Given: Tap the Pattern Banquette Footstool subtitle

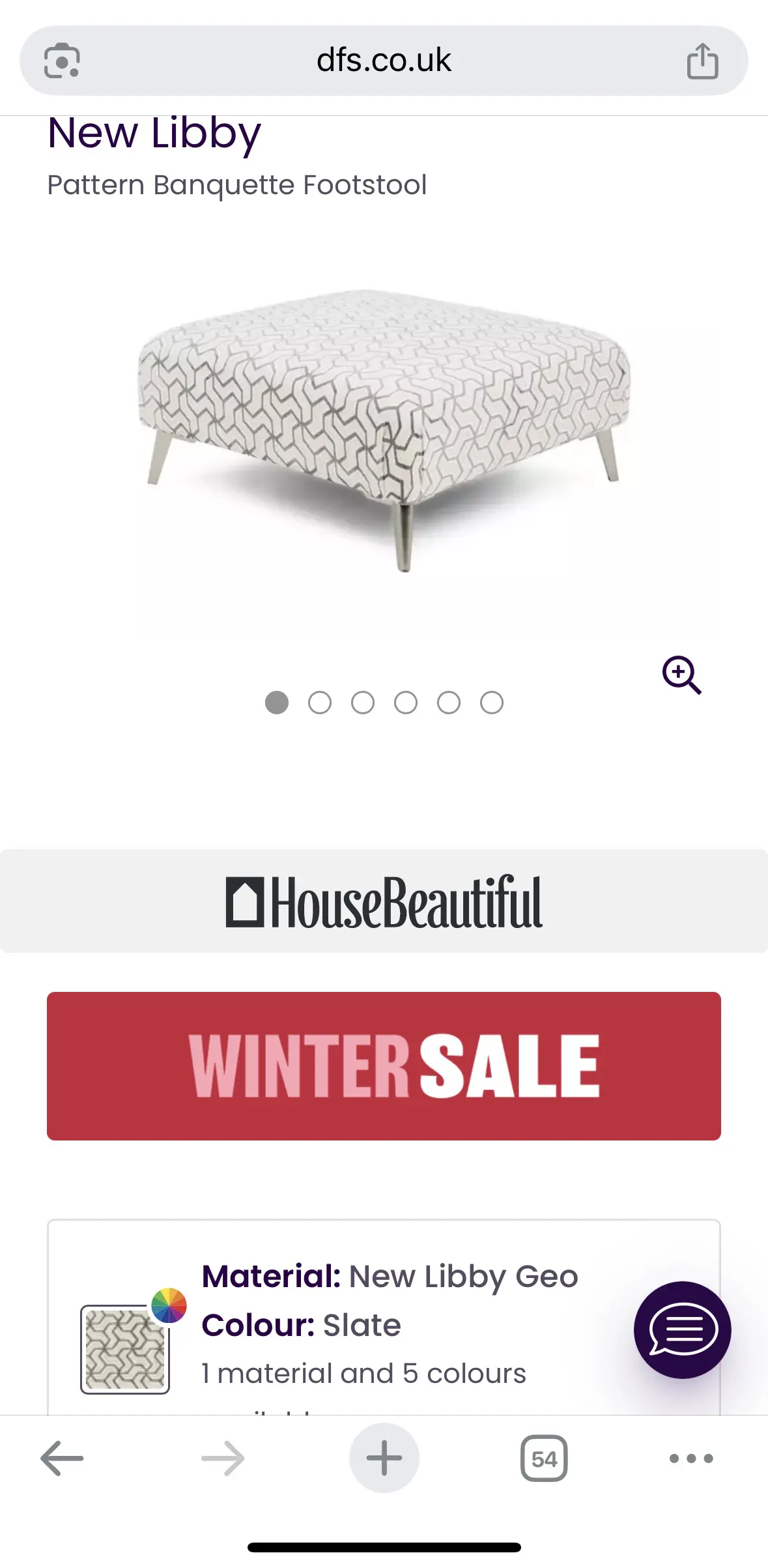Looking at the screenshot, I should click(x=237, y=185).
